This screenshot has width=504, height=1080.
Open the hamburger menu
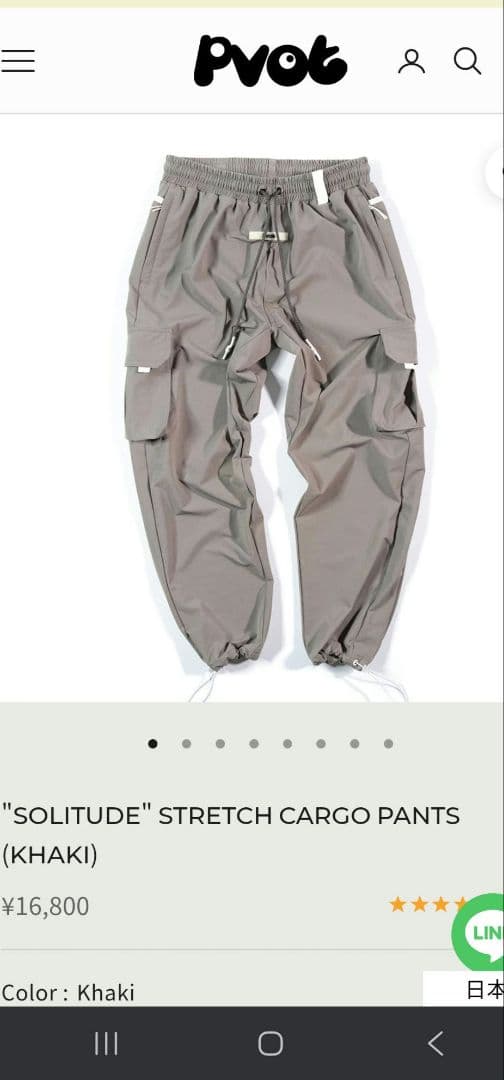coord(17,61)
